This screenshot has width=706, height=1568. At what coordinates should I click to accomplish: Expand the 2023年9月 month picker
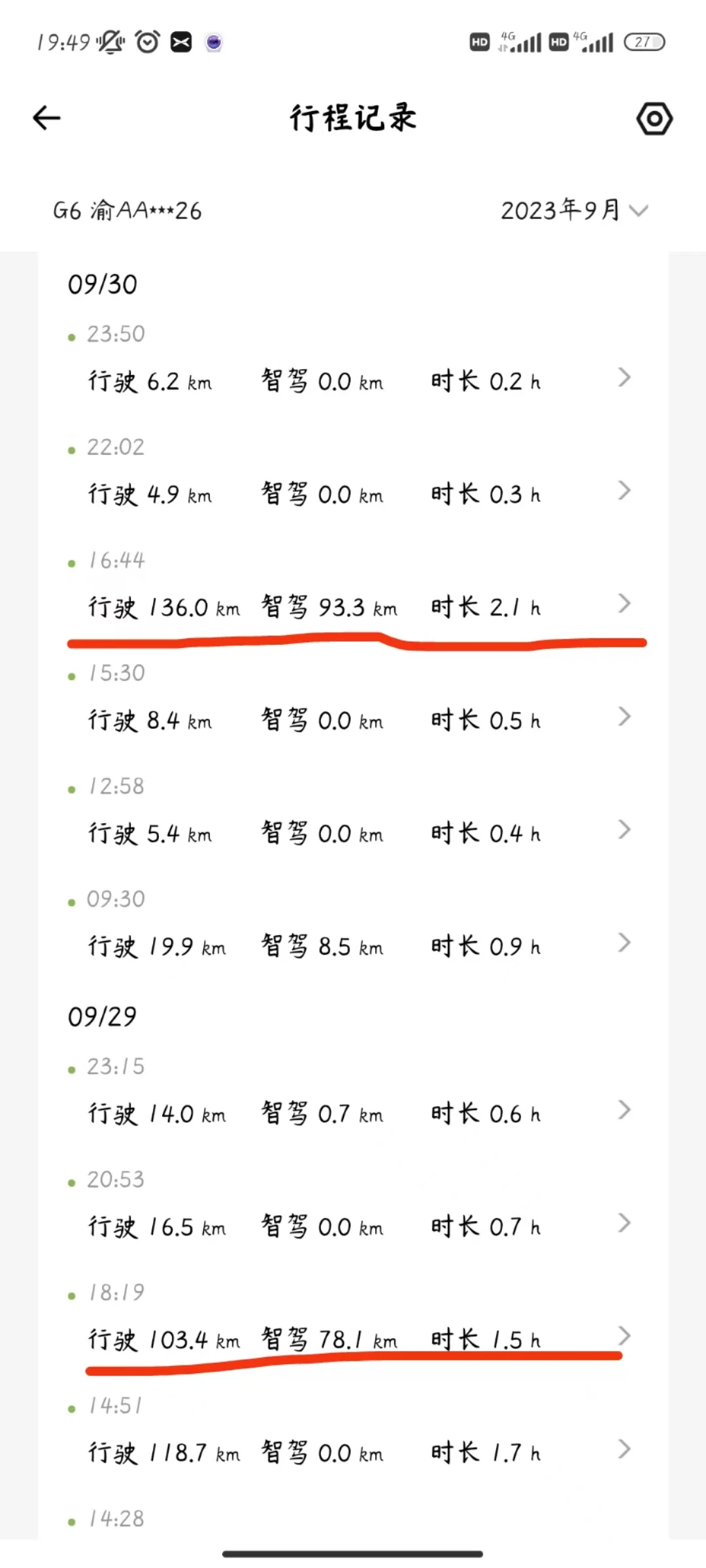pyautogui.click(x=574, y=210)
